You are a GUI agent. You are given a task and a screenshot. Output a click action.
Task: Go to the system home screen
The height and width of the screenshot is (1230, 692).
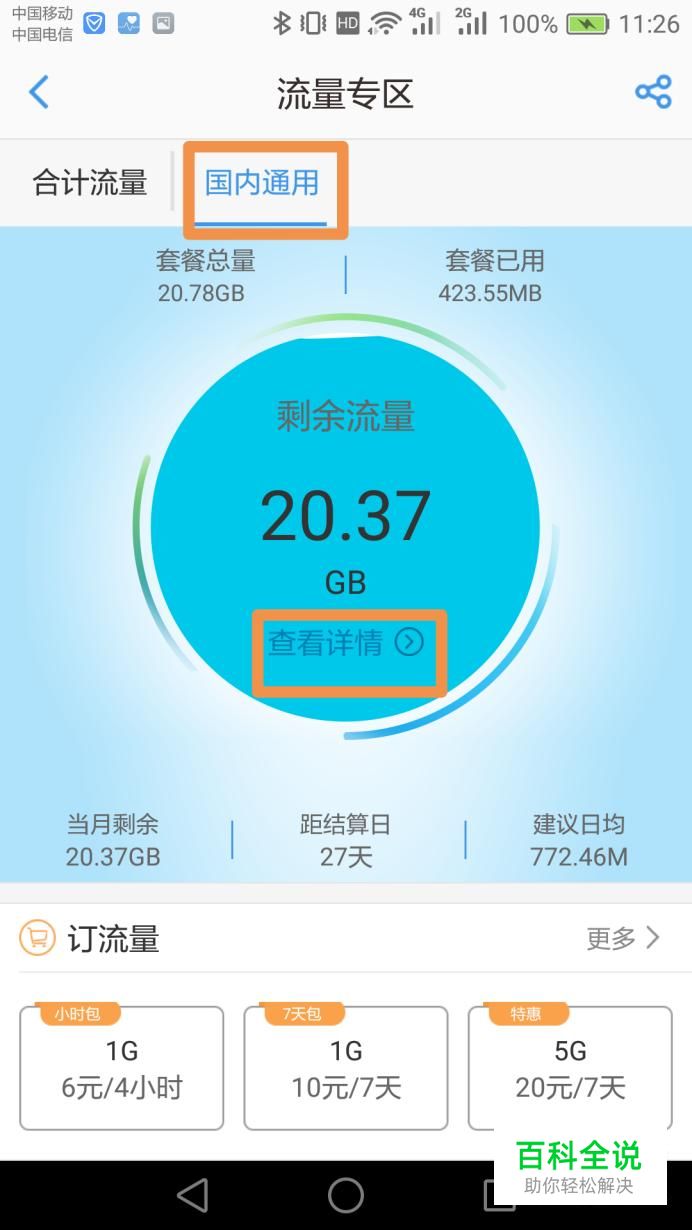(x=346, y=1195)
